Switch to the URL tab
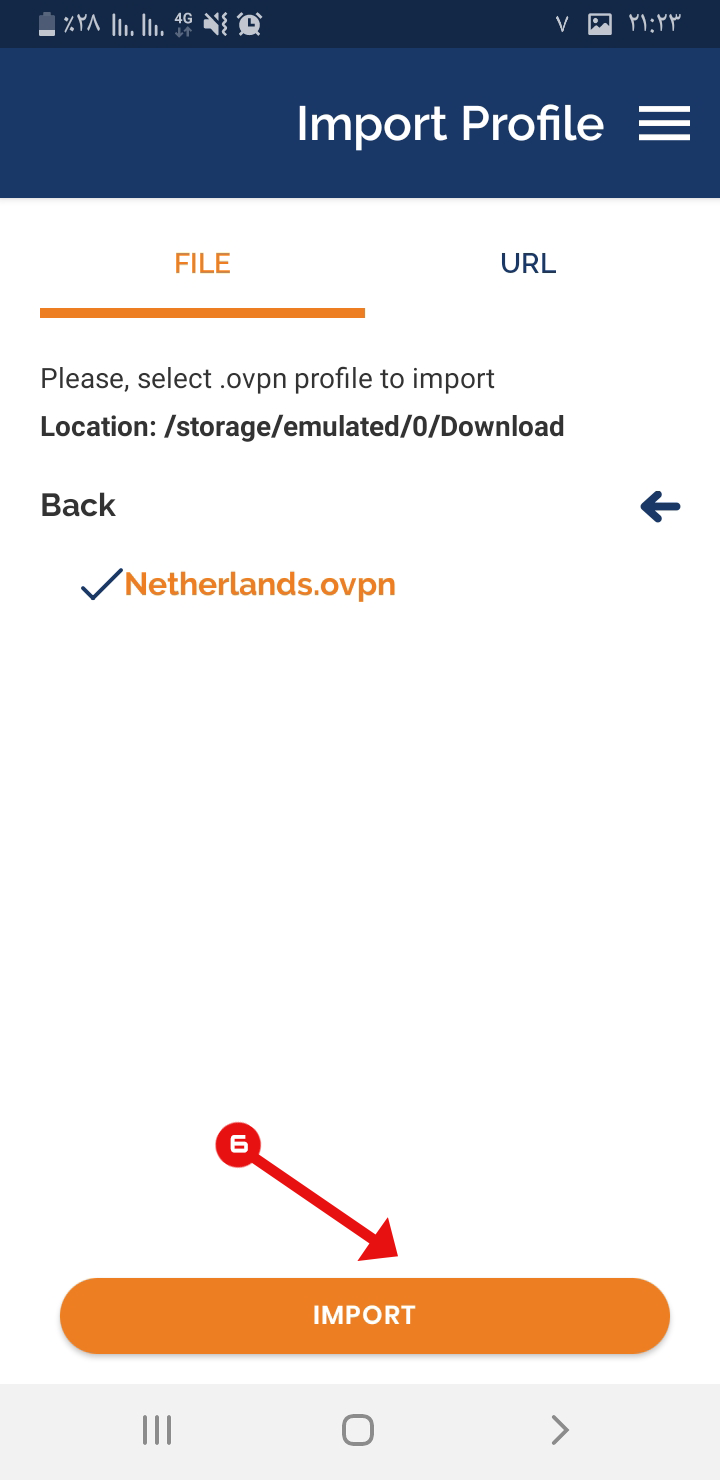 coord(528,264)
